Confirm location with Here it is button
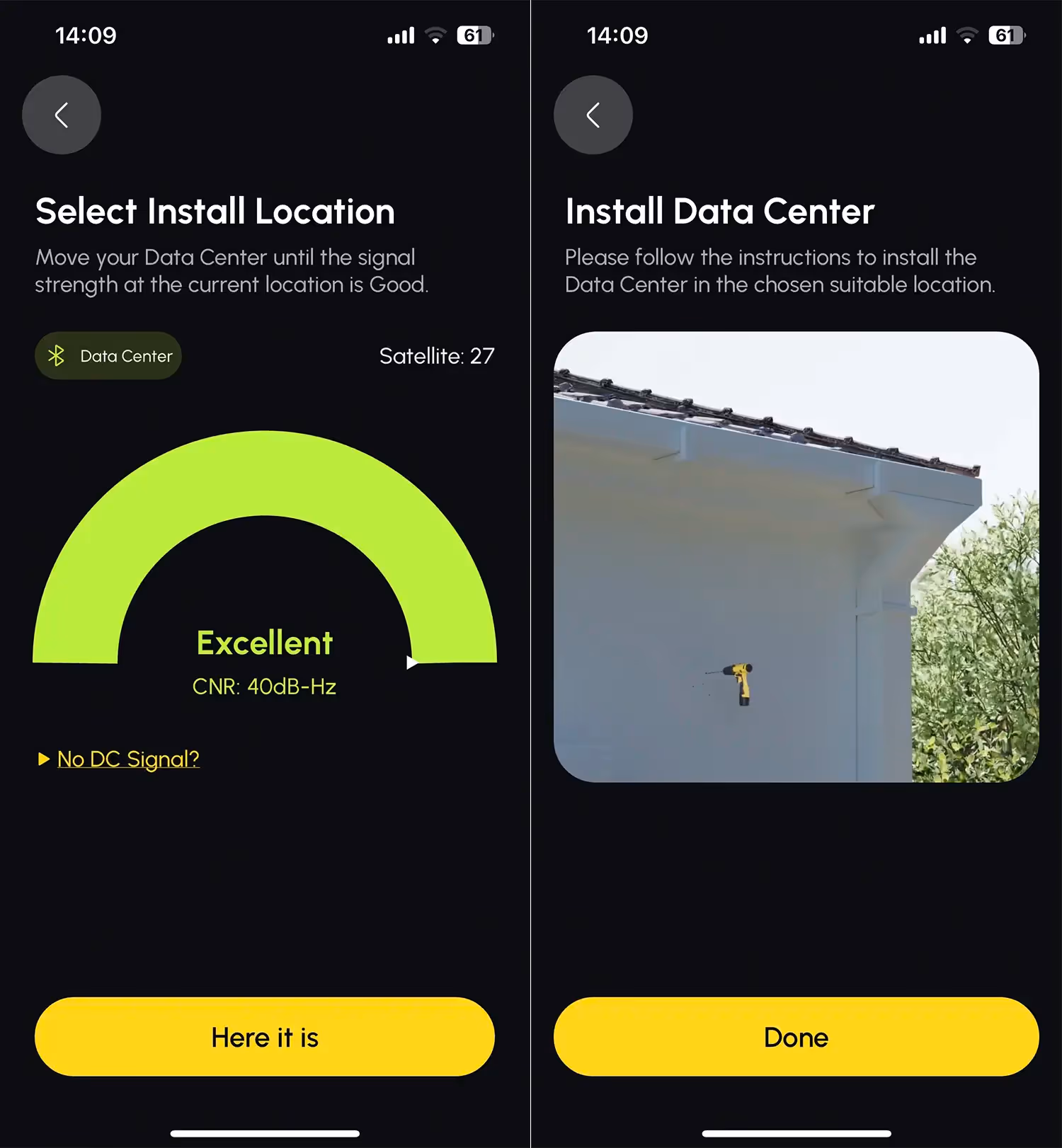 (x=264, y=1037)
